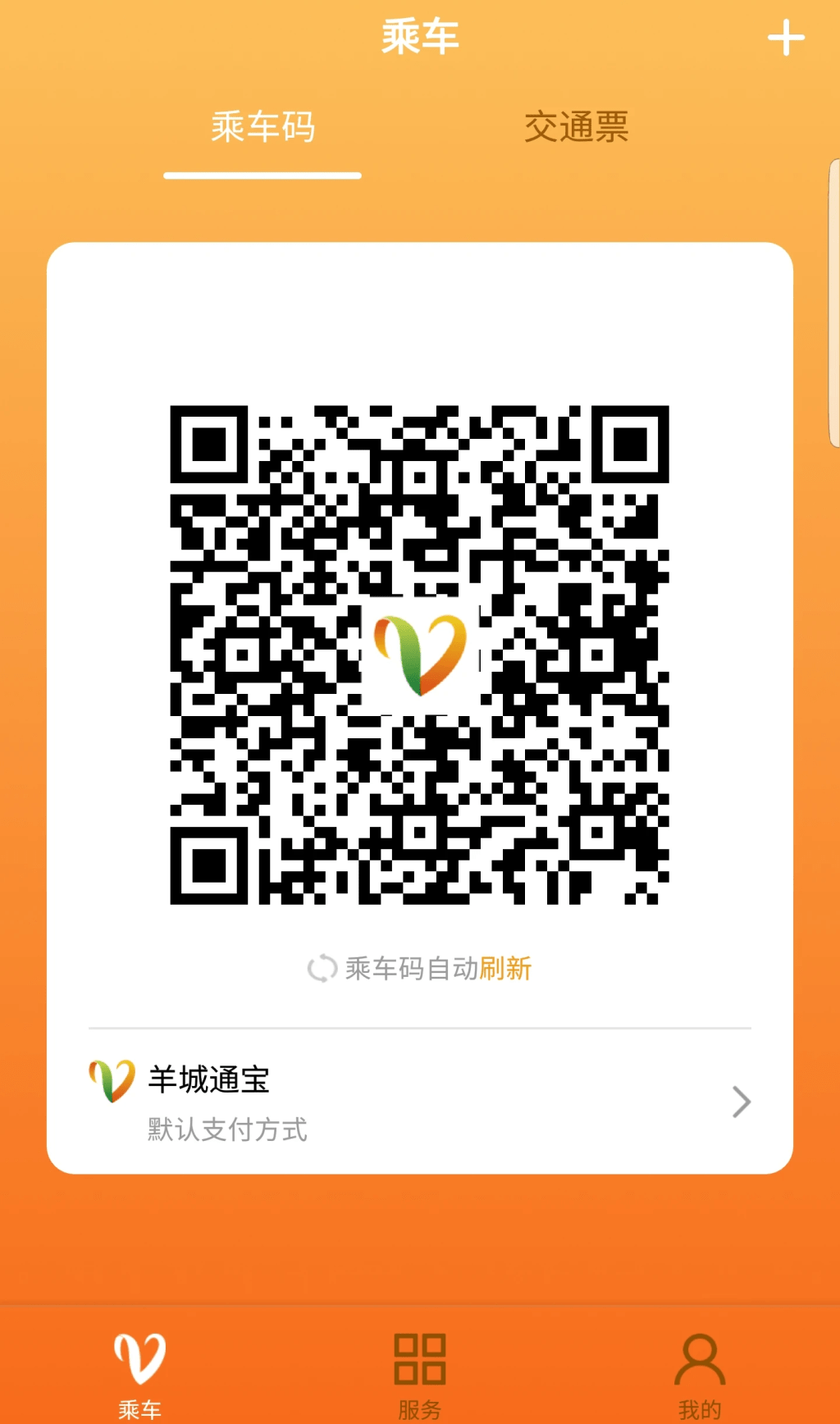
Task: Tap 乘车 in the bottom navigation
Action: pyautogui.click(x=139, y=1372)
